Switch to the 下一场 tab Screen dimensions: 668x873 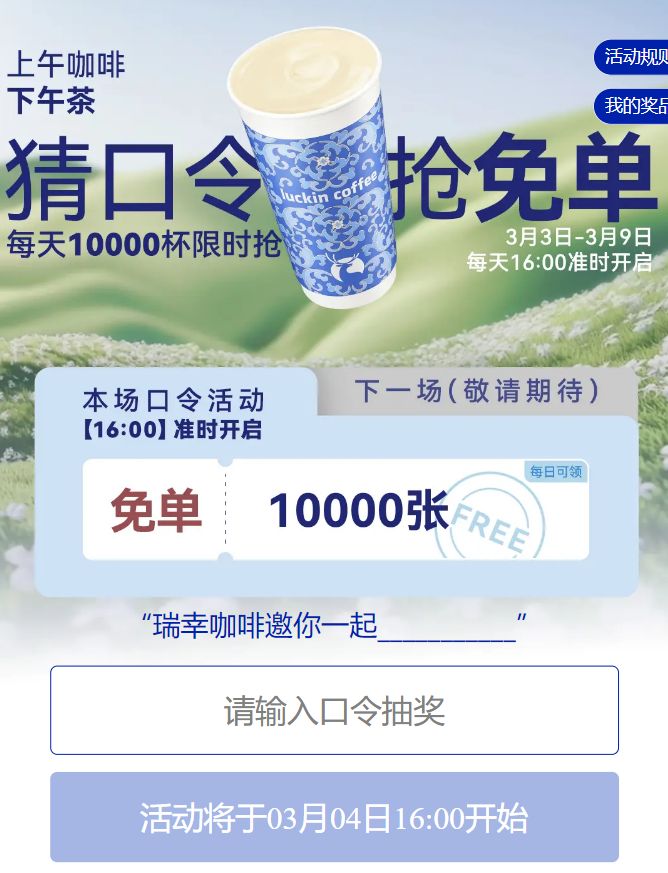coord(477,391)
